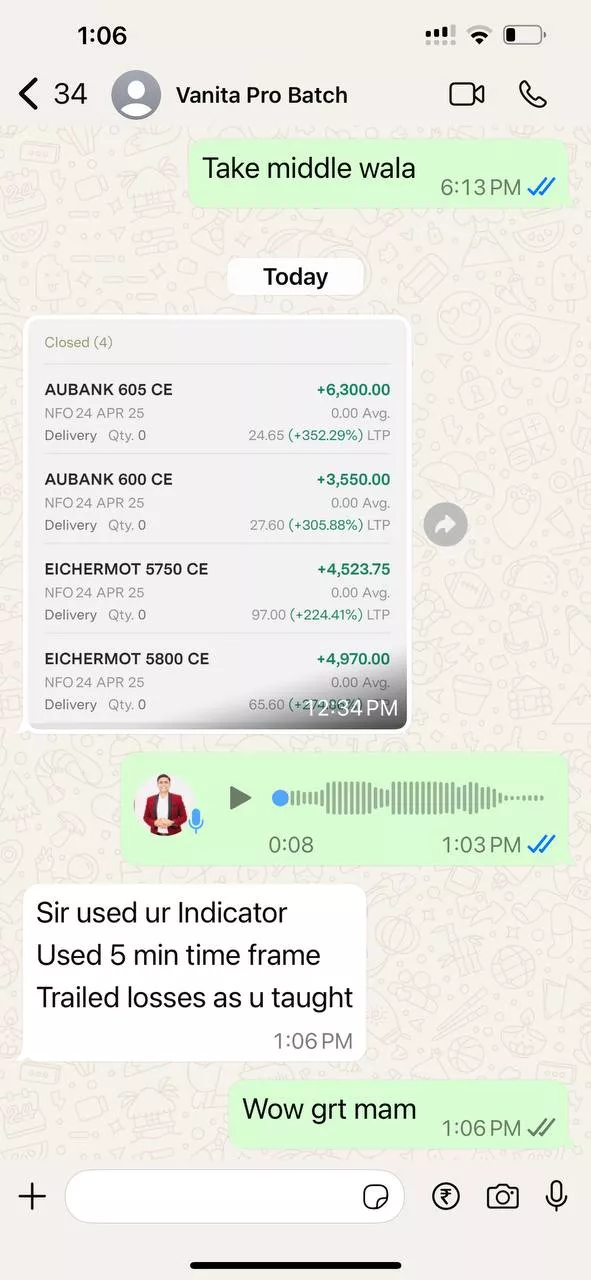Viewport: 591px width, 1280px height.
Task: Open Vanita Pro Batch group info
Action: click(261, 95)
